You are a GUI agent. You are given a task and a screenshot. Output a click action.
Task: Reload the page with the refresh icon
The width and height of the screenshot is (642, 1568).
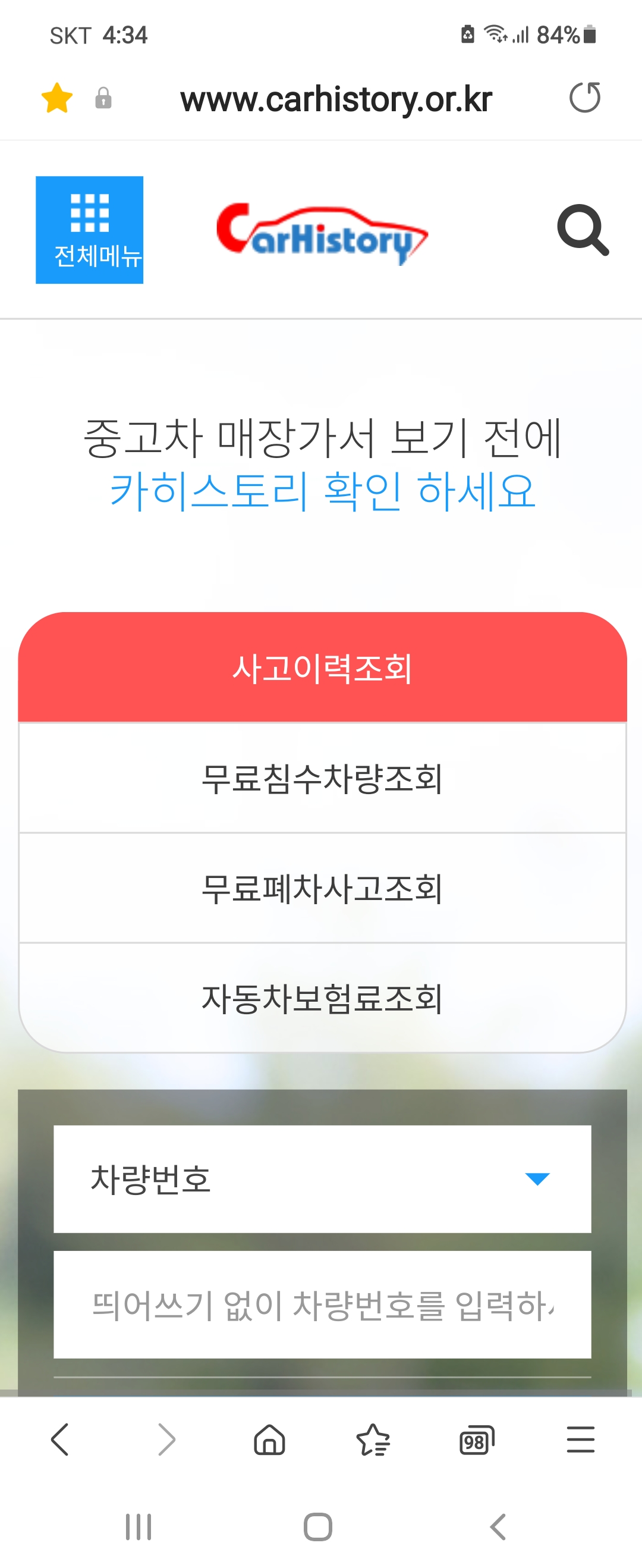click(x=584, y=98)
